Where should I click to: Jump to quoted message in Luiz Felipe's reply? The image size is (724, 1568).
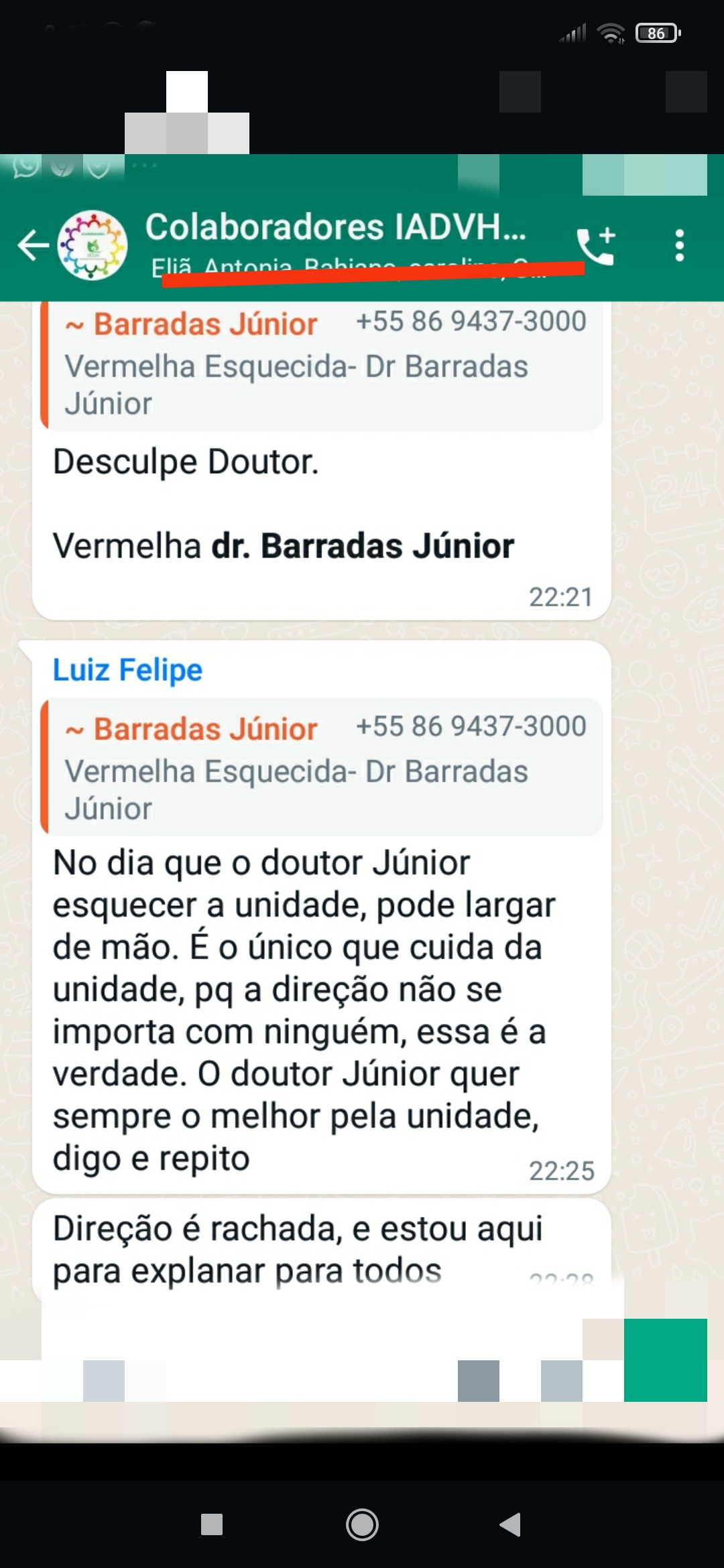pyautogui.click(x=322, y=767)
